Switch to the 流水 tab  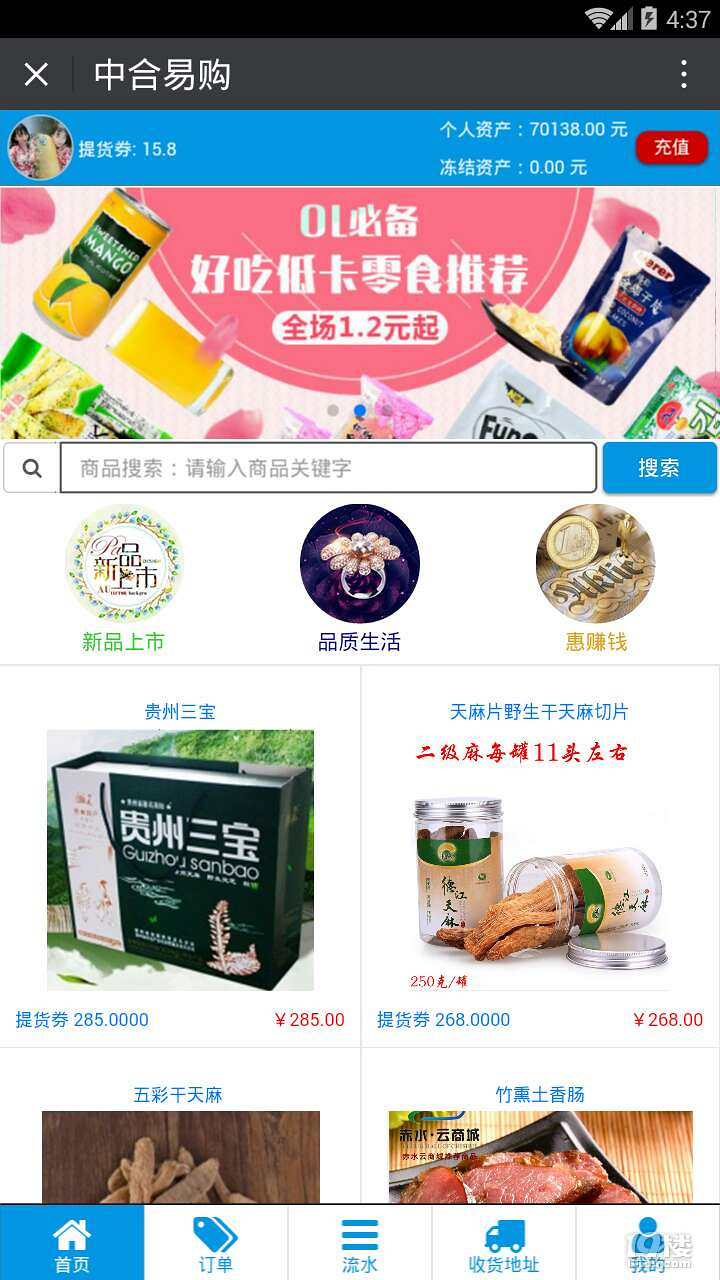[x=360, y=1244]
